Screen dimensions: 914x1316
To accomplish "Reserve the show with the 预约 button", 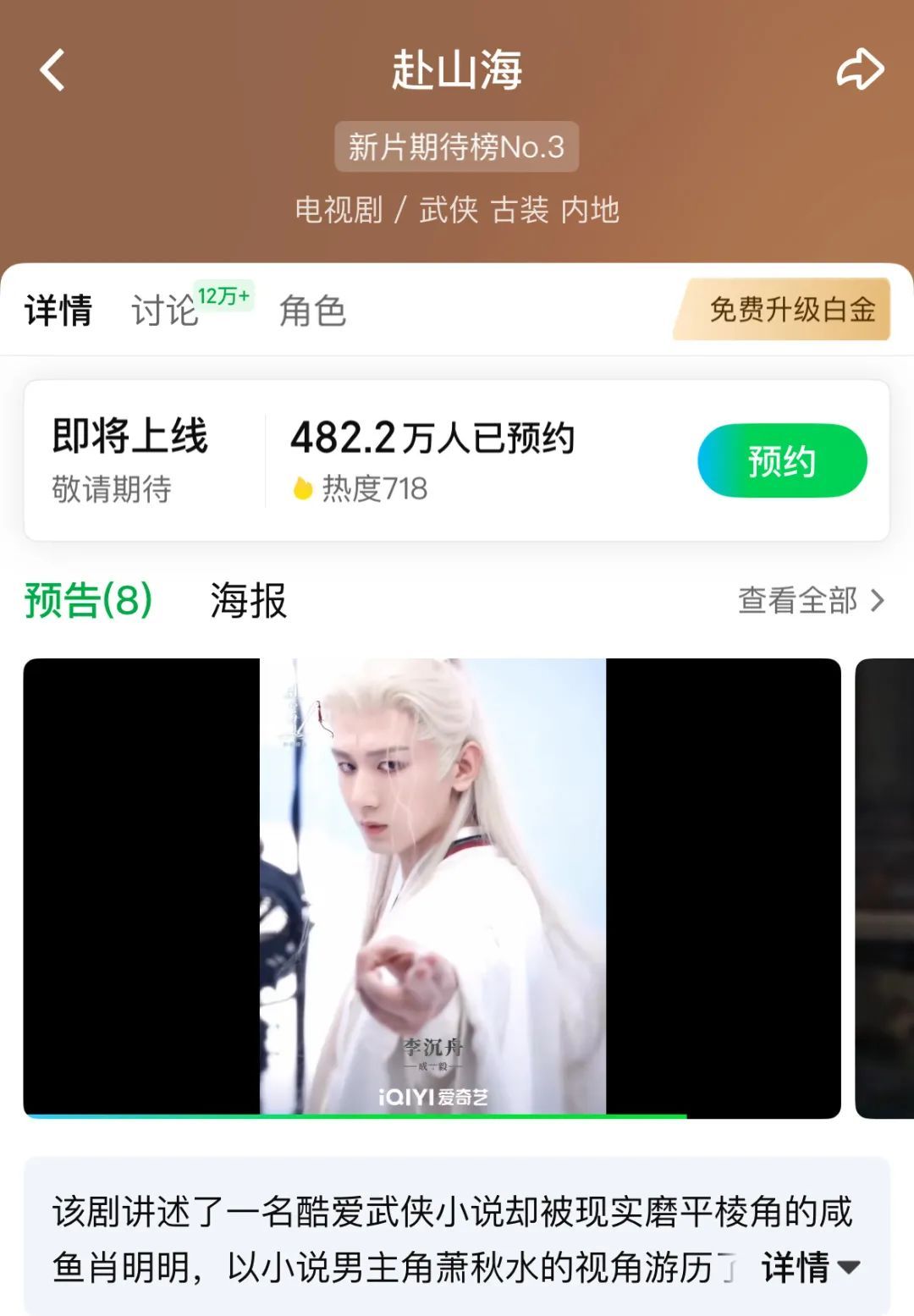I will (781, 461).
